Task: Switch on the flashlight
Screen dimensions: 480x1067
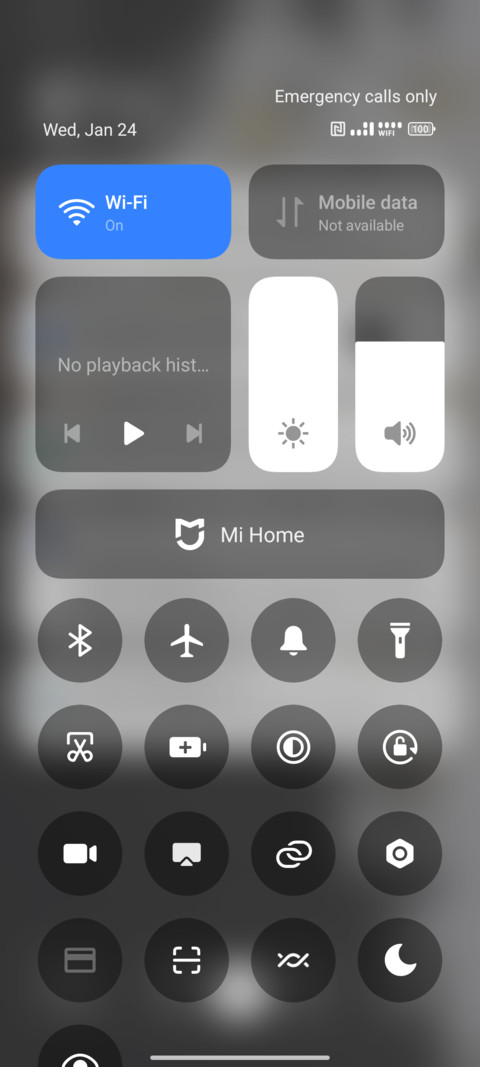Action: [400, 640]
